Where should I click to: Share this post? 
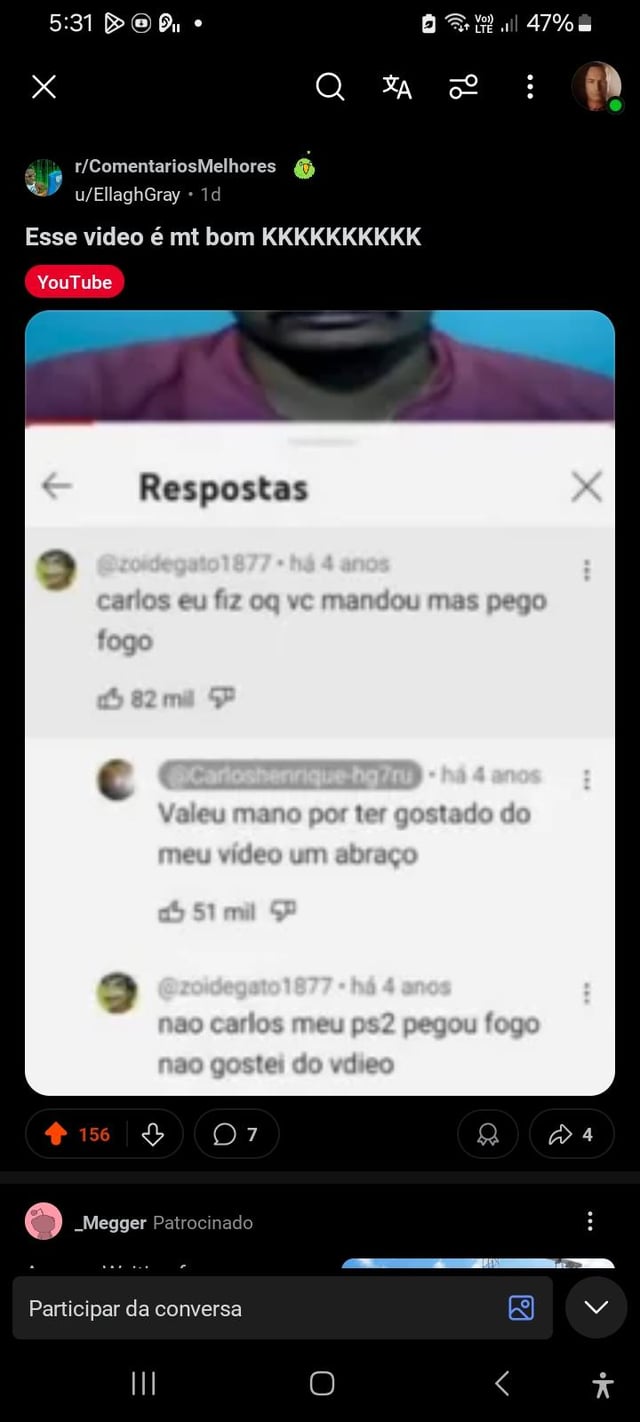571,1134
